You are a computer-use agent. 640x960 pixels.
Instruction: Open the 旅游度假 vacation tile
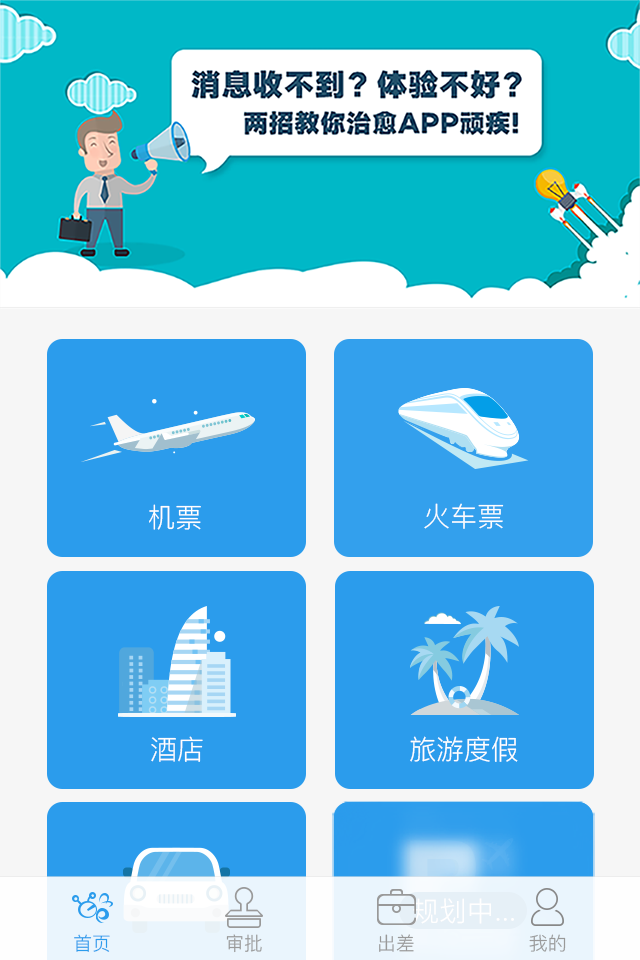(x=464, y=679)
